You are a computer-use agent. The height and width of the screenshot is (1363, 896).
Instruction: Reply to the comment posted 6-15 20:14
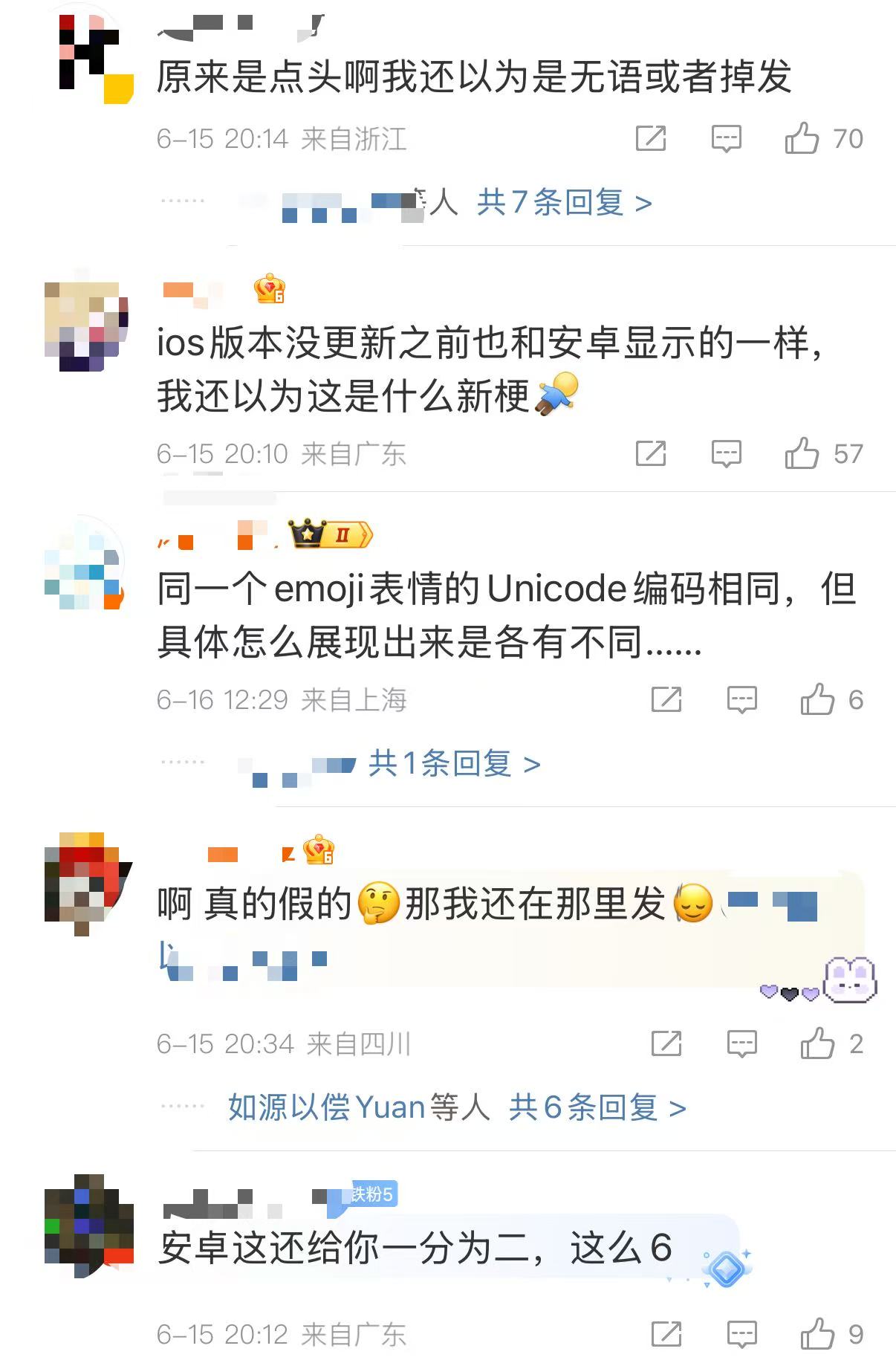click(x=726, y=139)
